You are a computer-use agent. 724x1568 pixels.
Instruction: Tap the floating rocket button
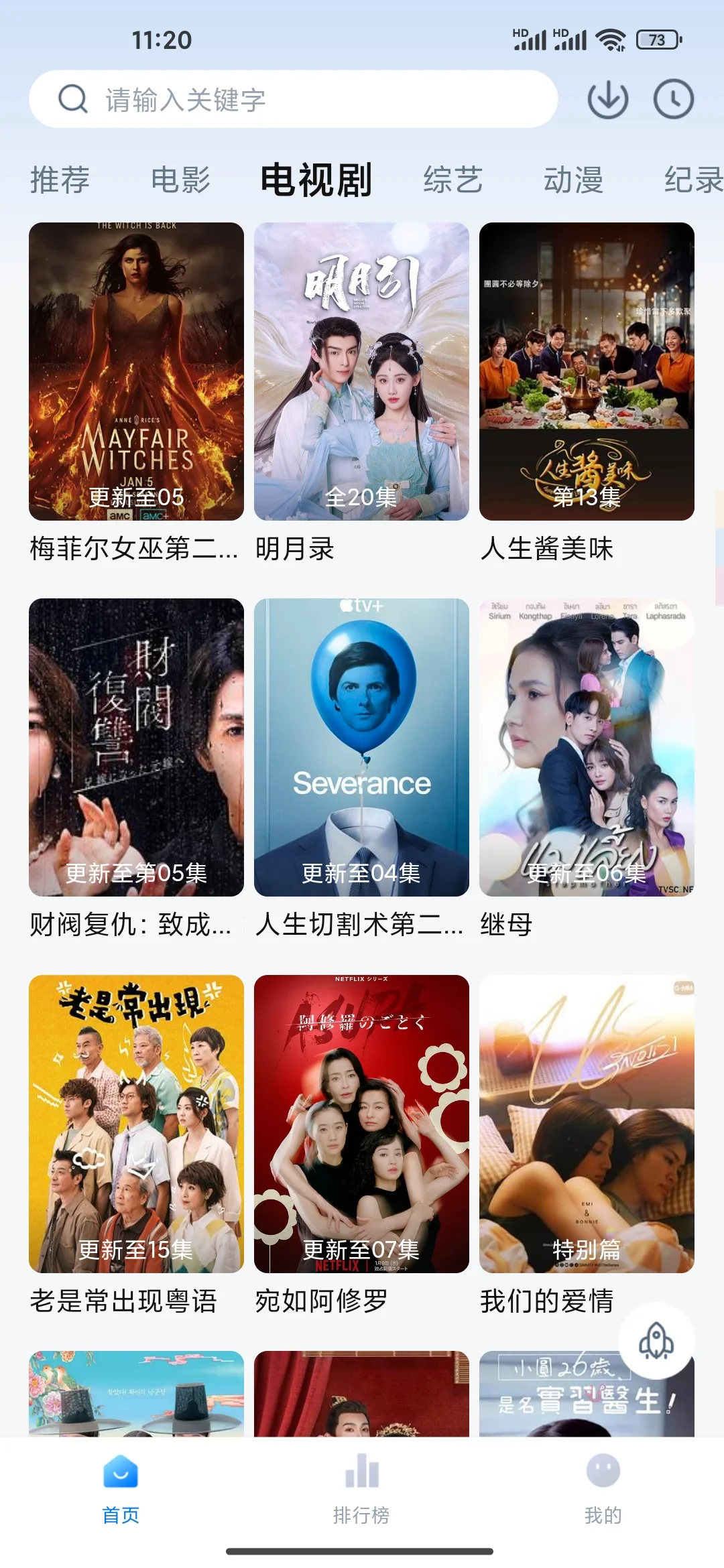coord(656,1341)
